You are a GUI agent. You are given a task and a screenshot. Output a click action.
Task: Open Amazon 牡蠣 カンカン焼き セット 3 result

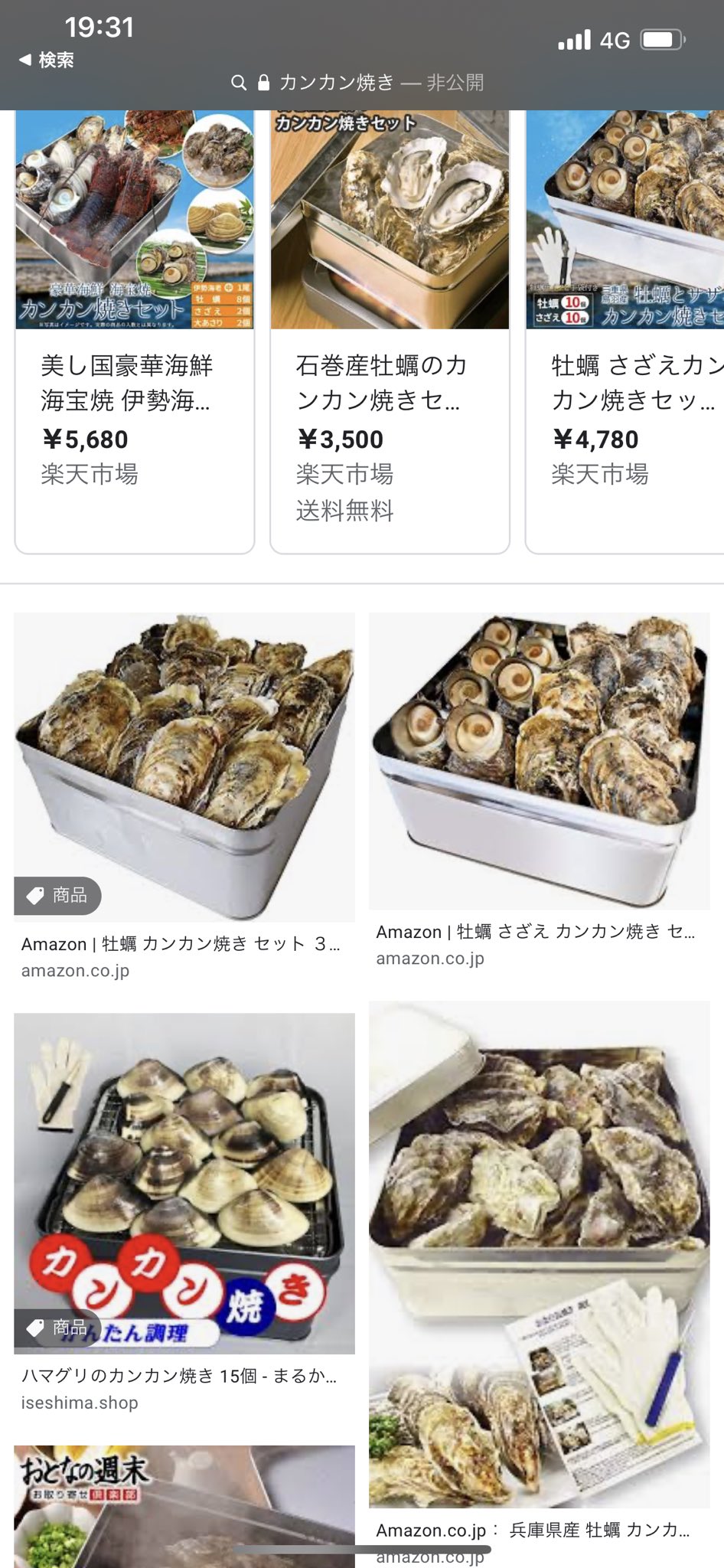[184, 797]
